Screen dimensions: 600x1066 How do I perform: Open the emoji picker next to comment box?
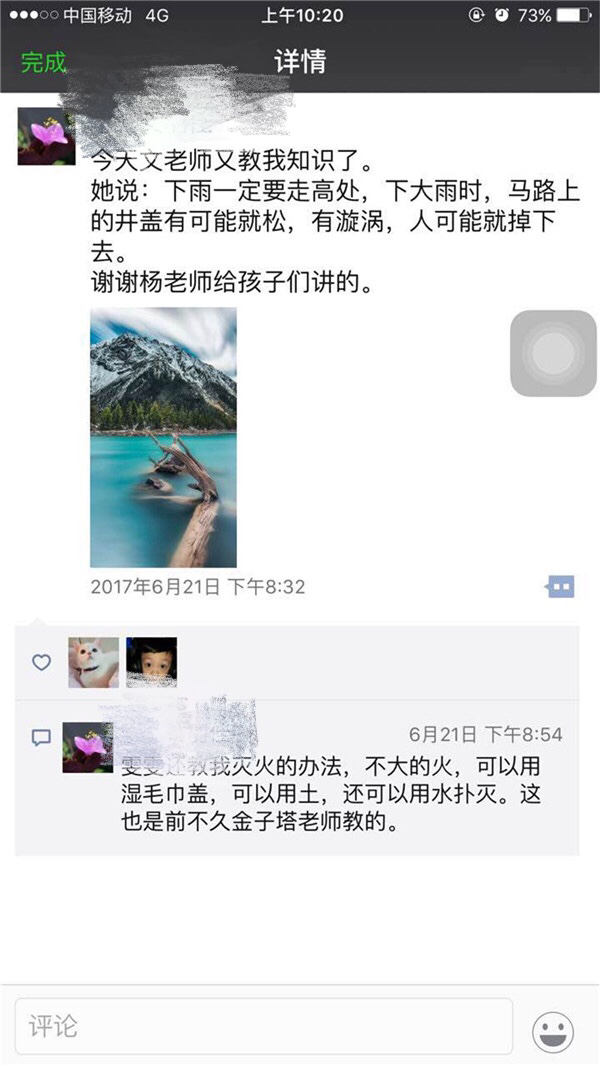tap(553, 1031)
